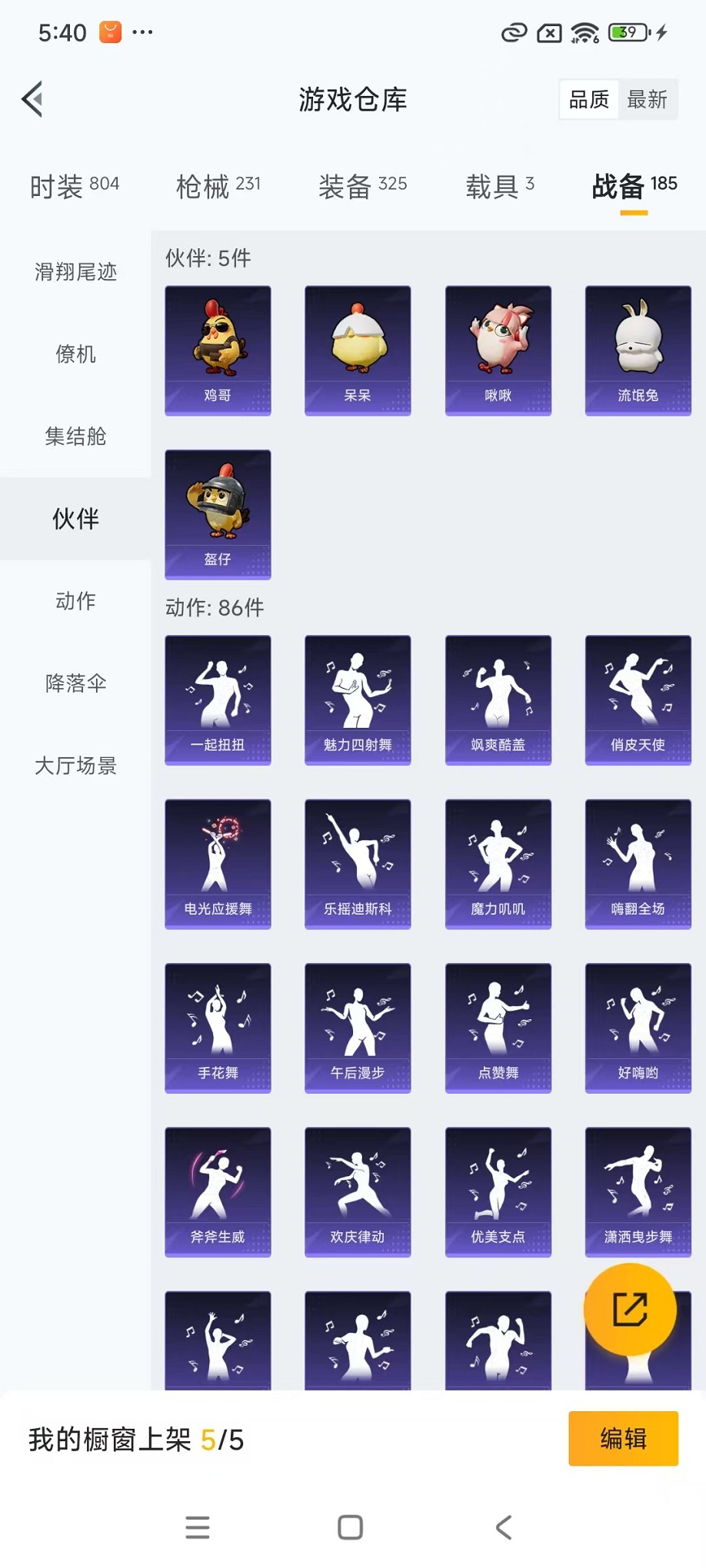The width and height of the screenshot is (706, 1568).
Task: Open the 流氓兔 companion item
Action: [638, 350]
